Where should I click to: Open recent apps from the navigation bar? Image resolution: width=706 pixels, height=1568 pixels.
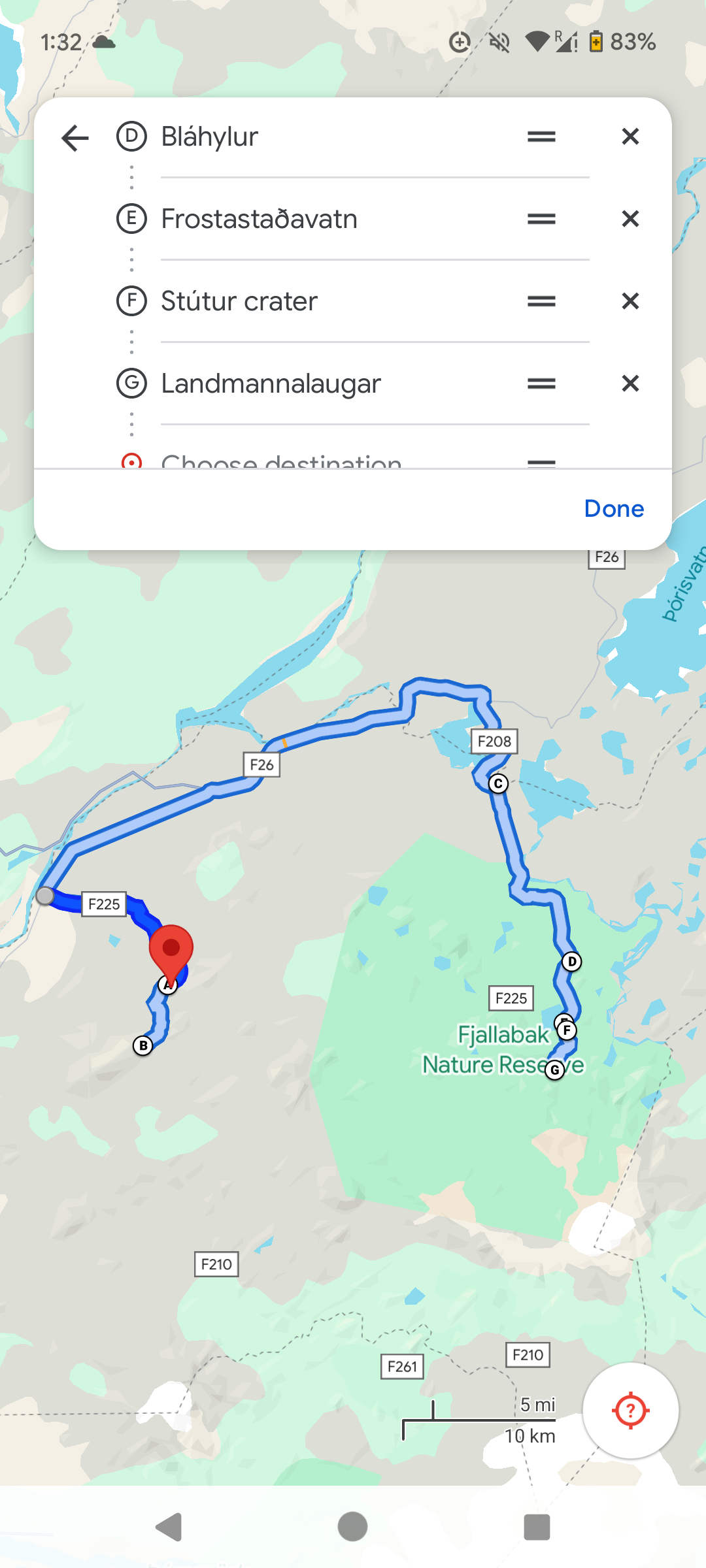click(537, 1527)
